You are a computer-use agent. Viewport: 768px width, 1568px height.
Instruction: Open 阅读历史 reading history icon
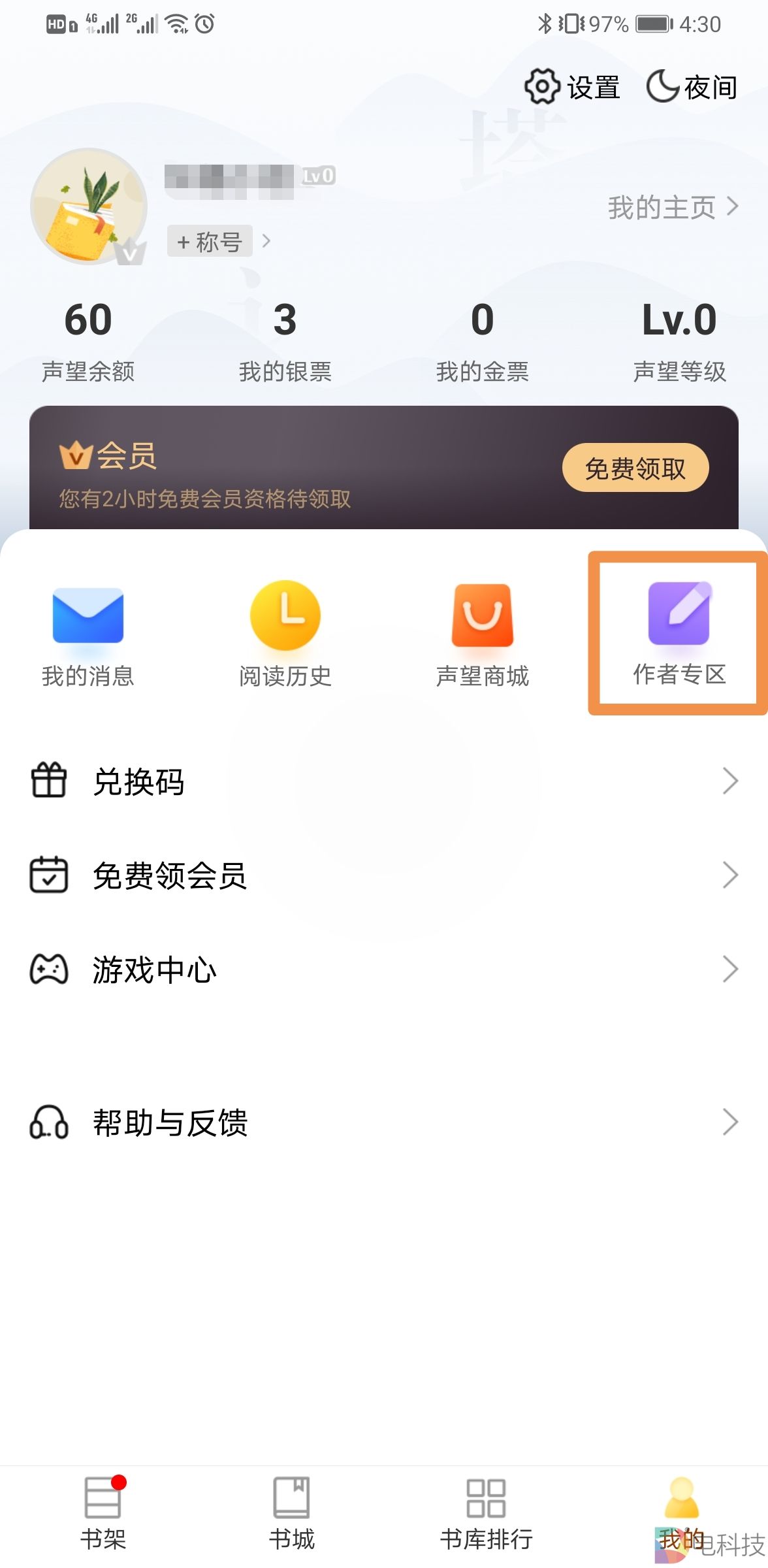click(x=285, y=617)
